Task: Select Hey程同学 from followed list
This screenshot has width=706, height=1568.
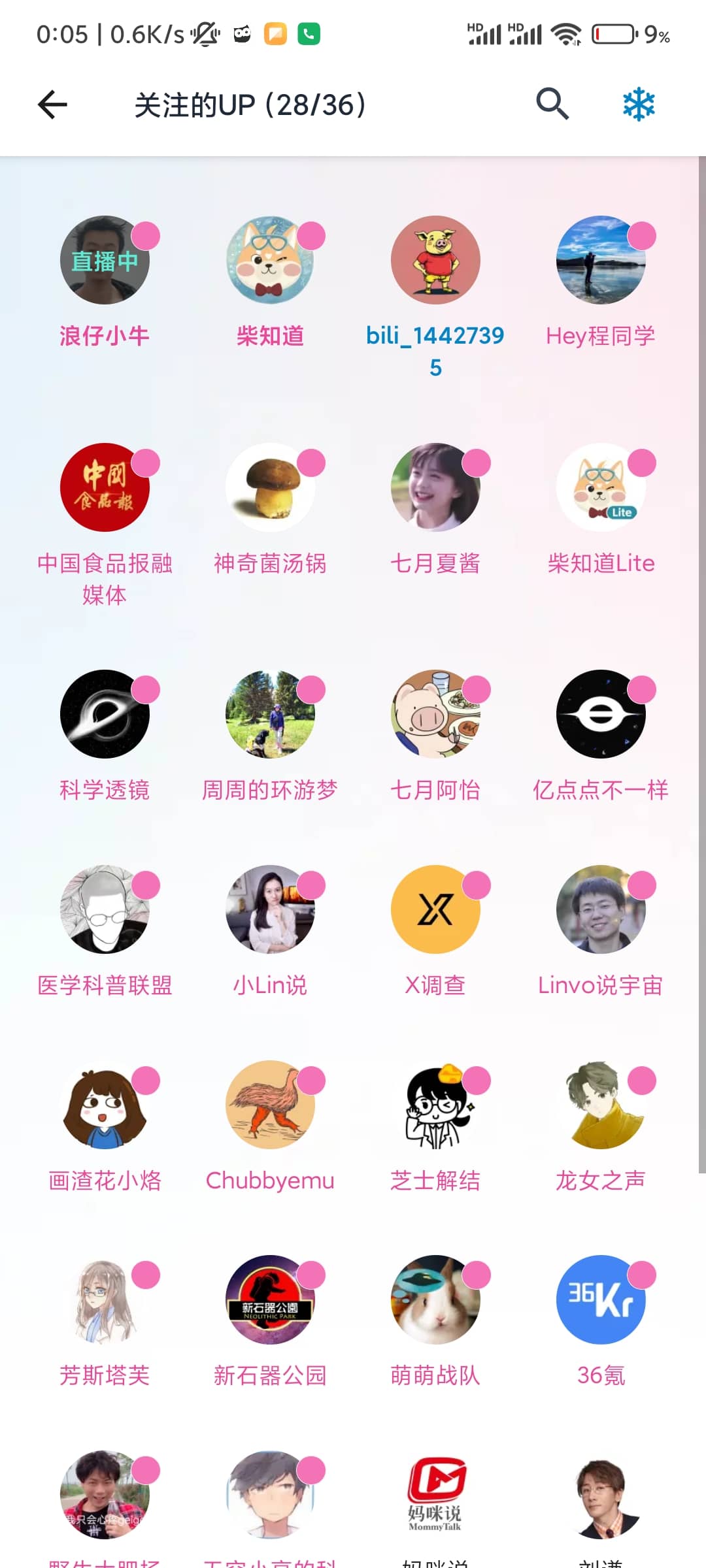Action: 601,261
